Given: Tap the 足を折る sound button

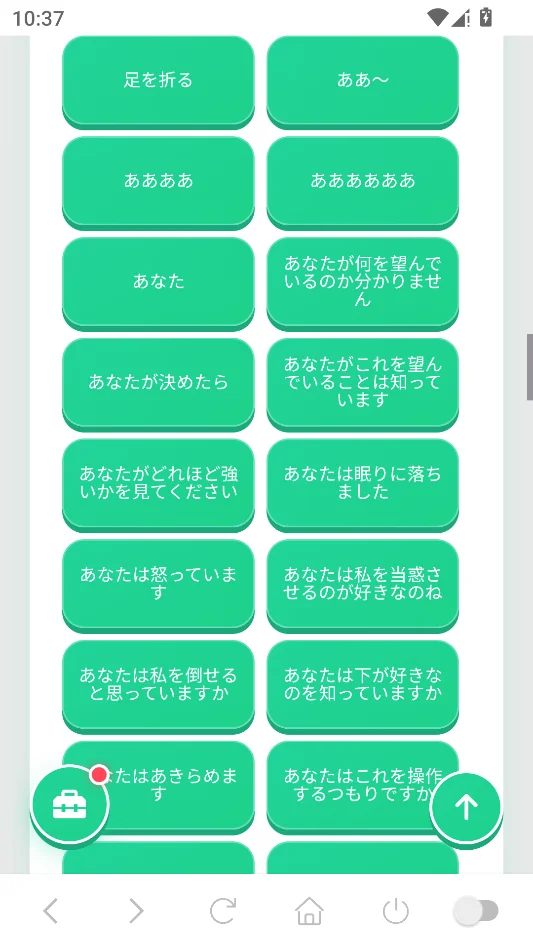Looking at the screenshot, I should (158, 82).
